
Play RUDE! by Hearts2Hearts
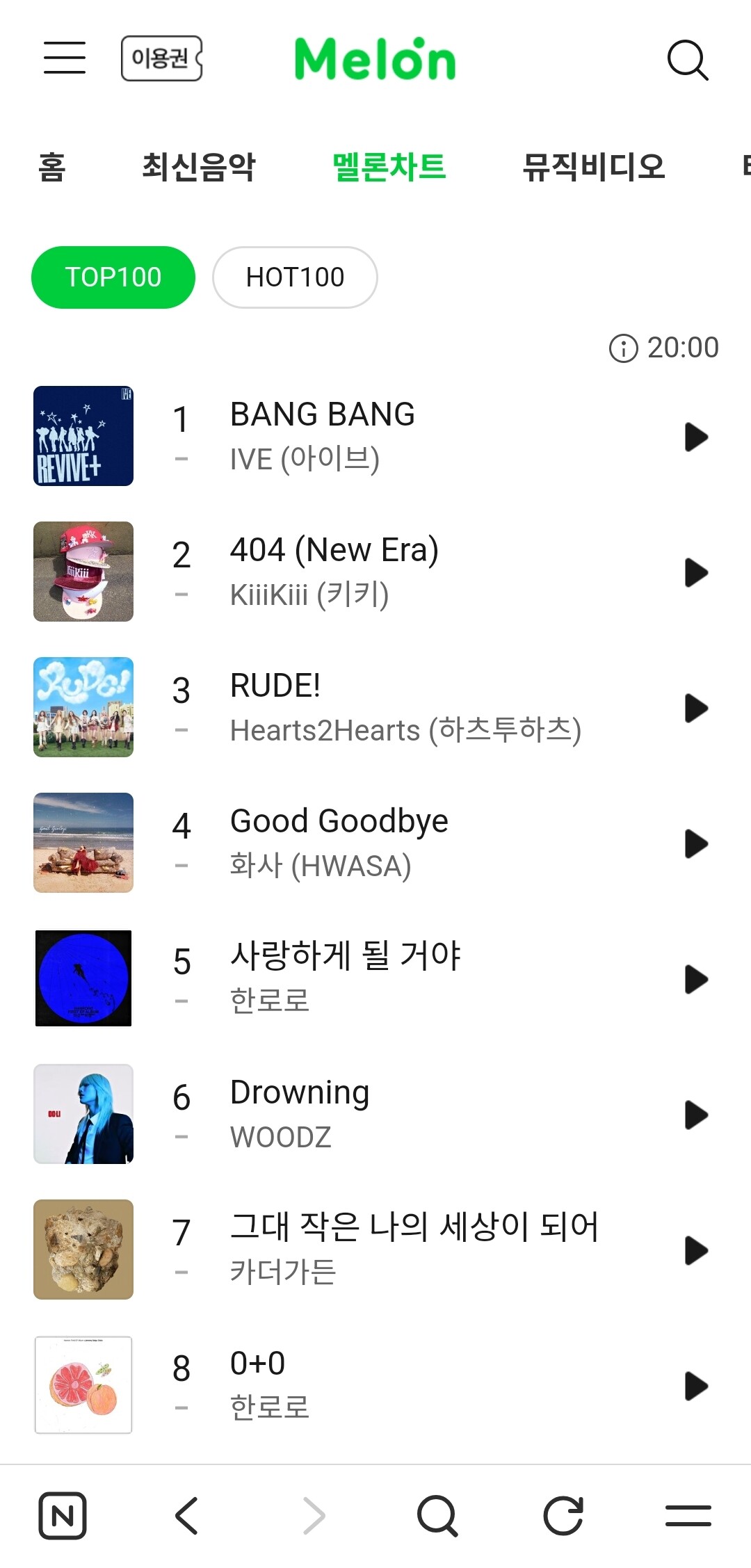[x=695, y=708]
